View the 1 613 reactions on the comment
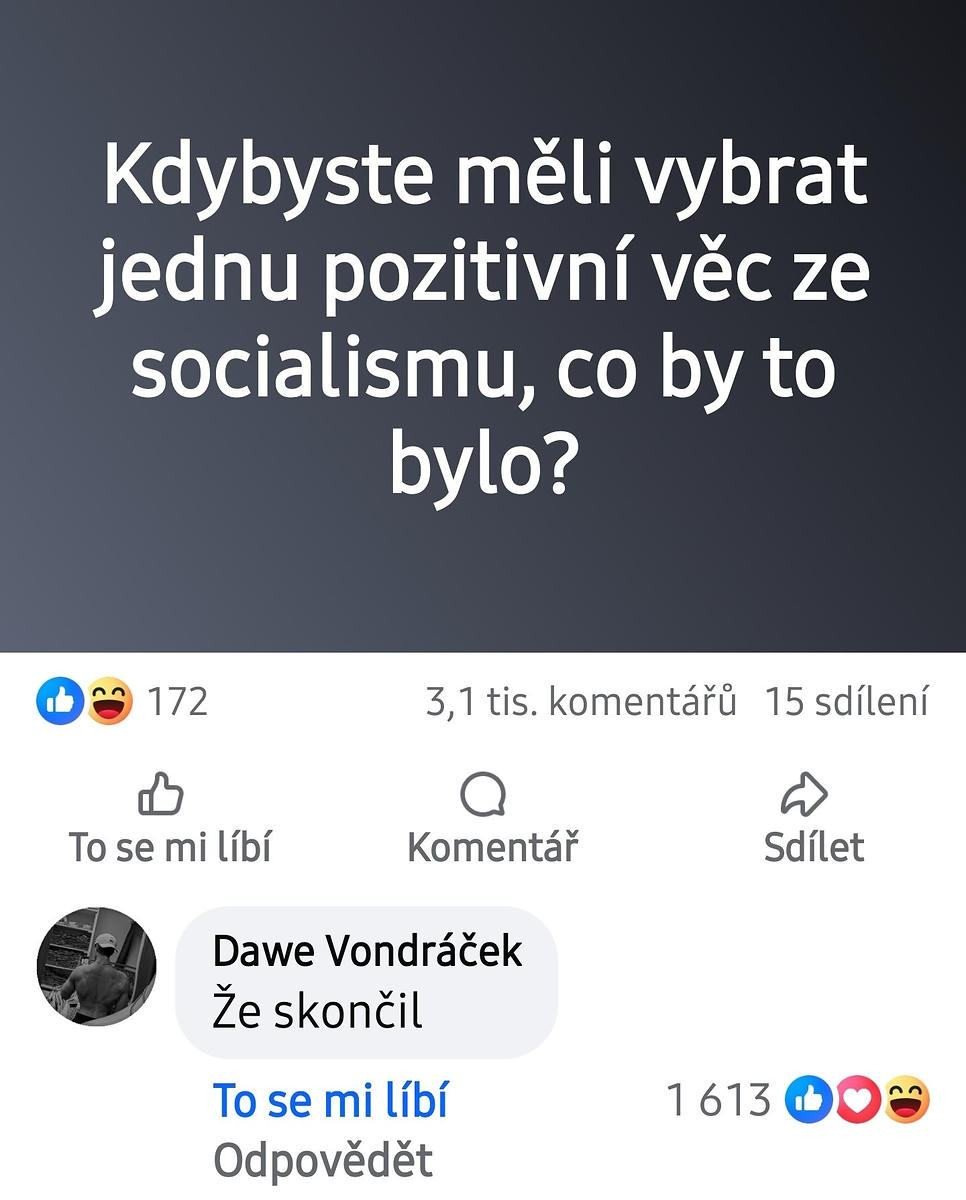Viewport: 966px width, 1200px height. click(797, 1100)
